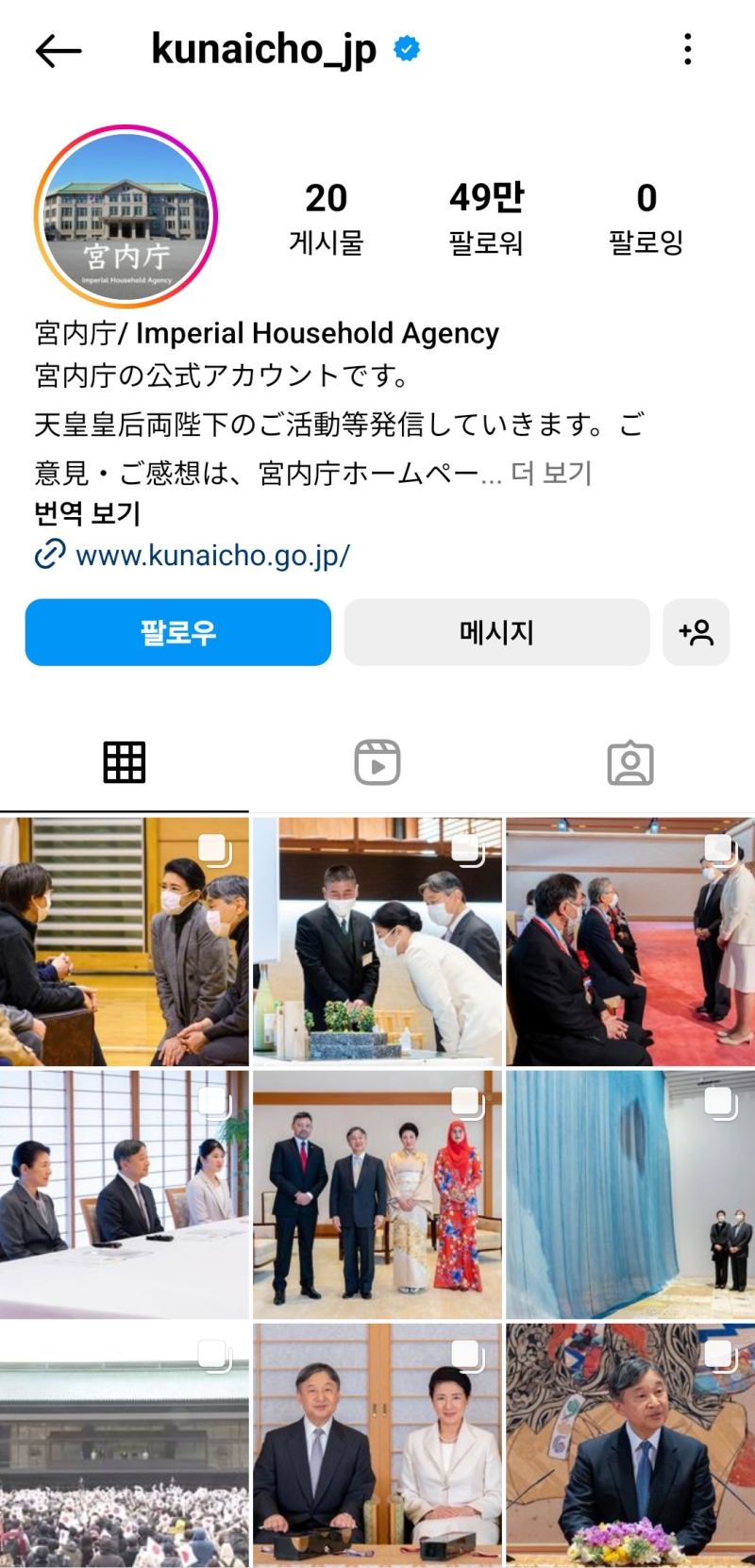Screen dimensions: 755x1568
Task: Switch to the Reels tab
Action: coord(377,762)
